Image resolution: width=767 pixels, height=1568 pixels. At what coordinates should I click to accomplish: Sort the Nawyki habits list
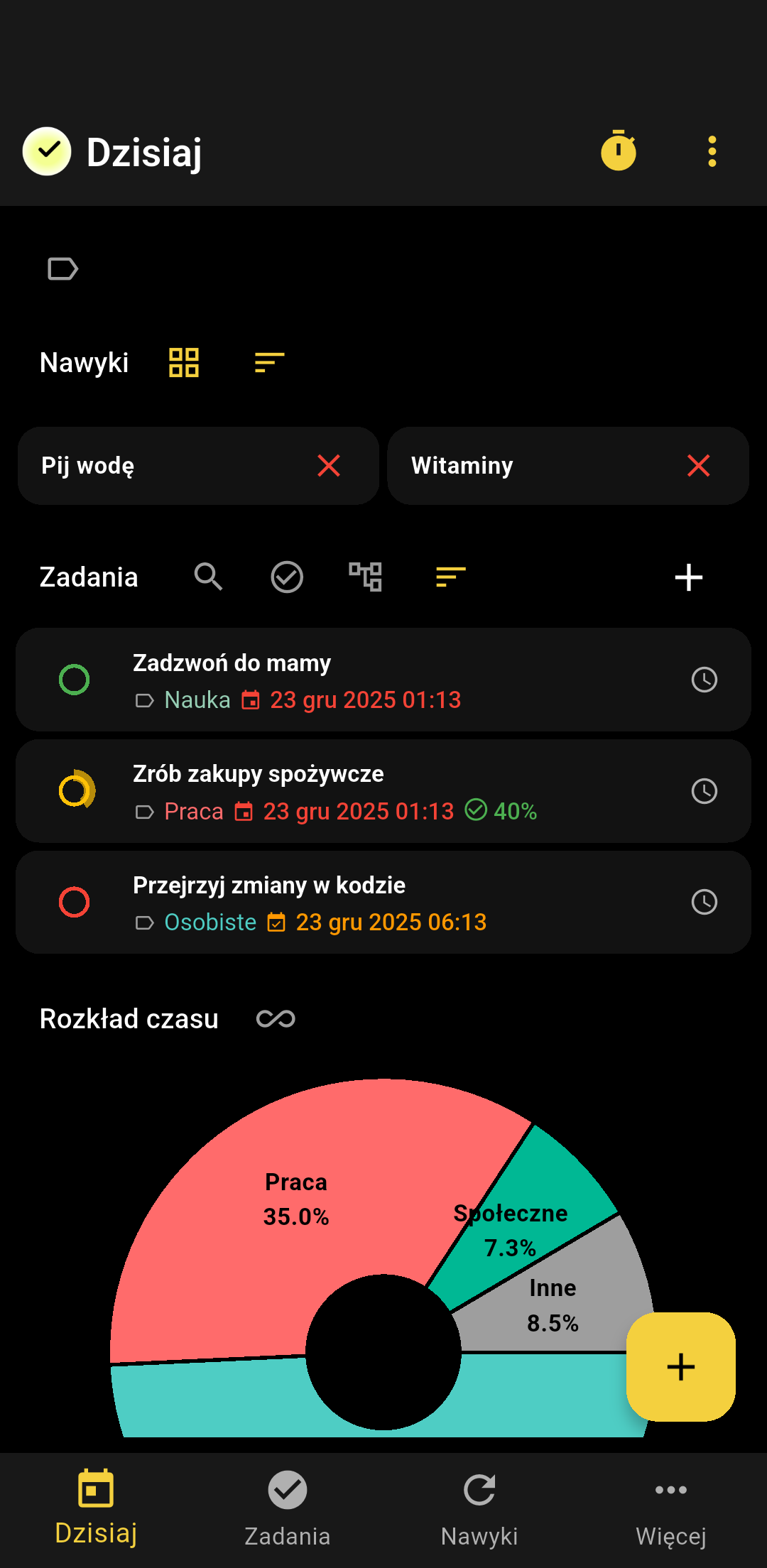(x=269, y=362)
